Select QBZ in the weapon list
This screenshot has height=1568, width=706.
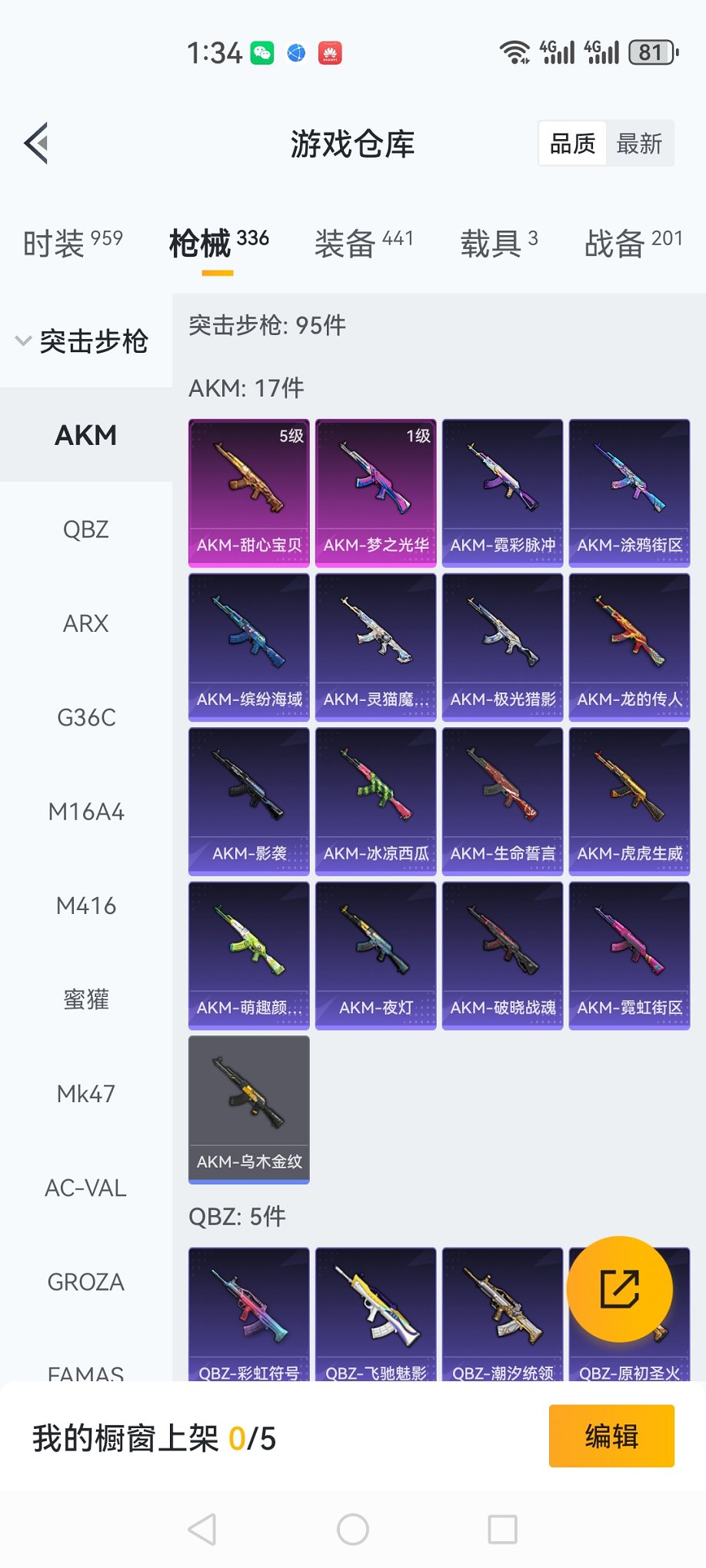pyautogui.click(x=86, y=530)
